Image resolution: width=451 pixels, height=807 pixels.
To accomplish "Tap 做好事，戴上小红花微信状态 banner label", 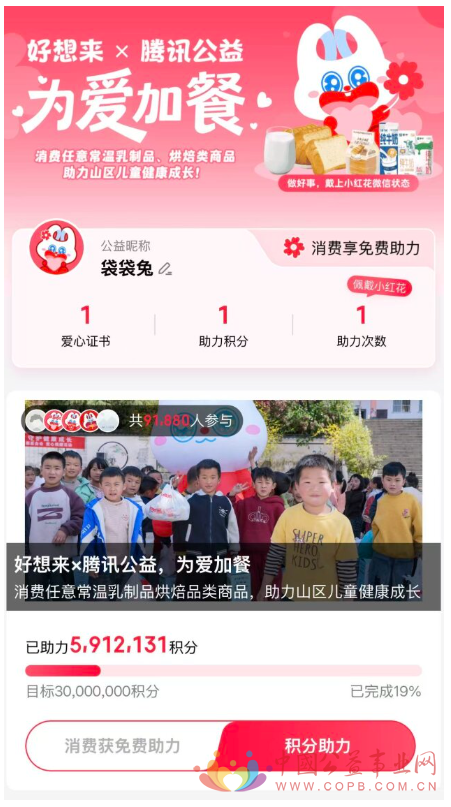I will click(348, 184).
